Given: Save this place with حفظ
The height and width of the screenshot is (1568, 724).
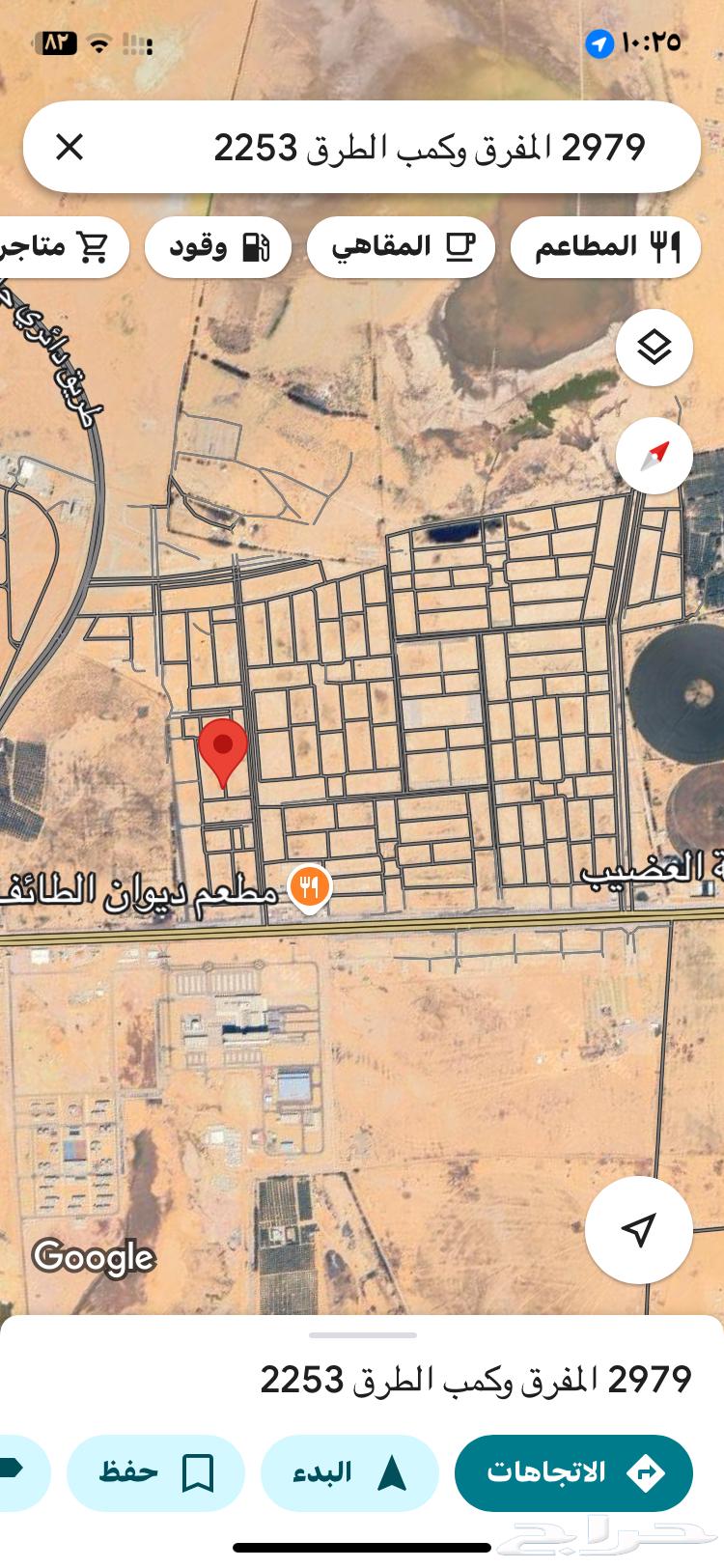Looking at the screenshot, I should (x=155, y=1472).
